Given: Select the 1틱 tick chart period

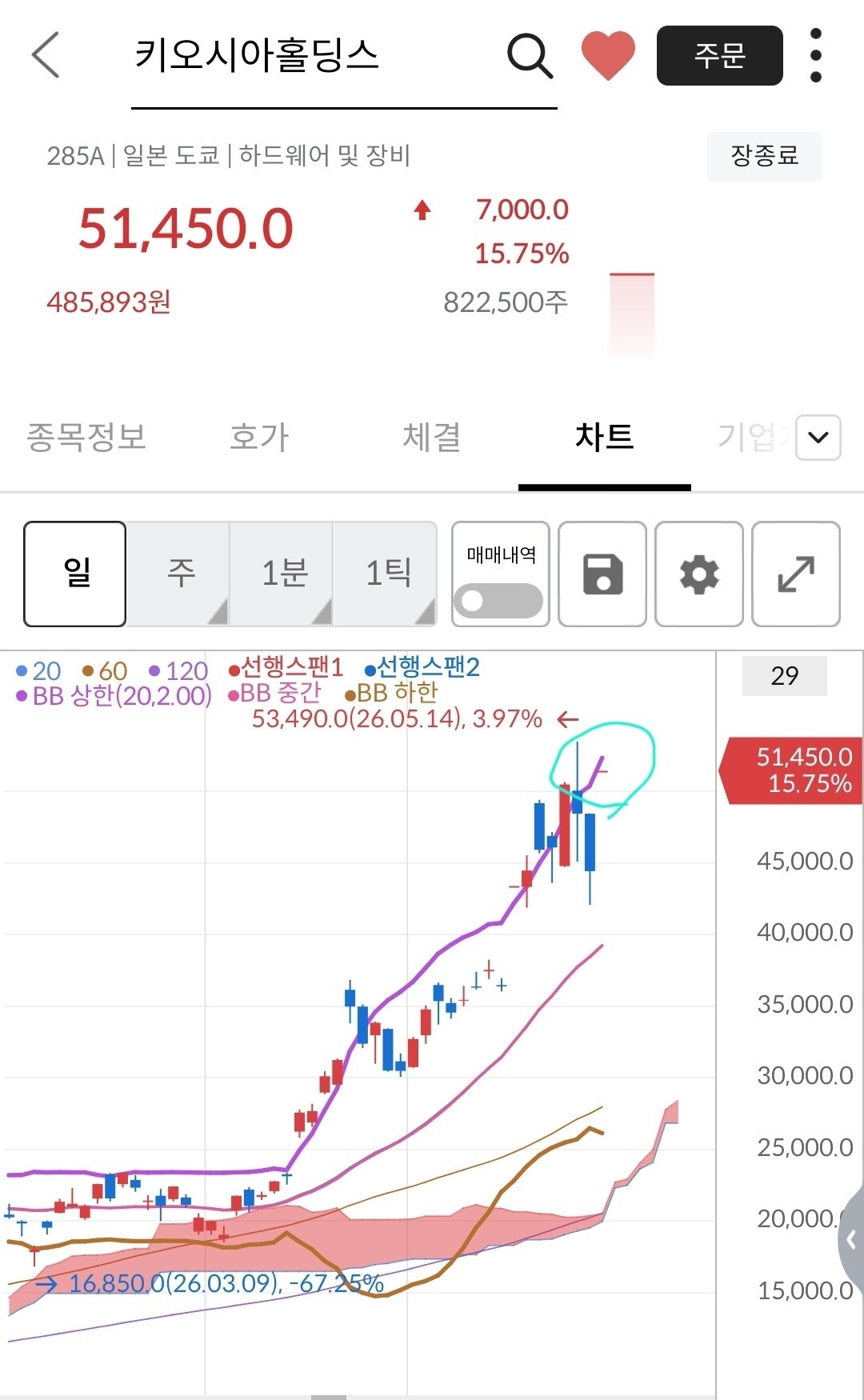Looking at the screenshot, I should pyautogui.click(x=386, y=574).
